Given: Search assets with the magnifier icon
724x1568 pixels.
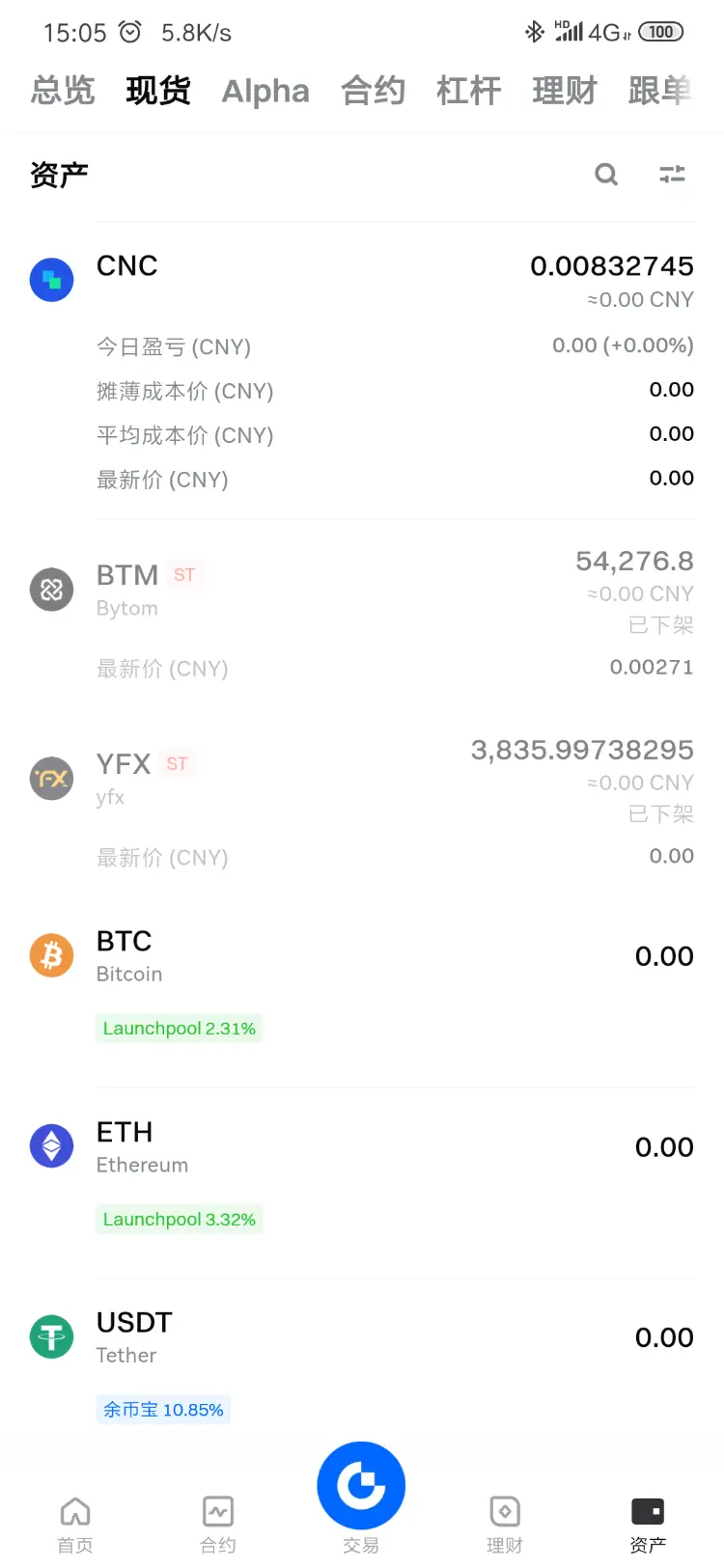Looking at the screenshot, I should pyautogui.click(x=606, y=175).
